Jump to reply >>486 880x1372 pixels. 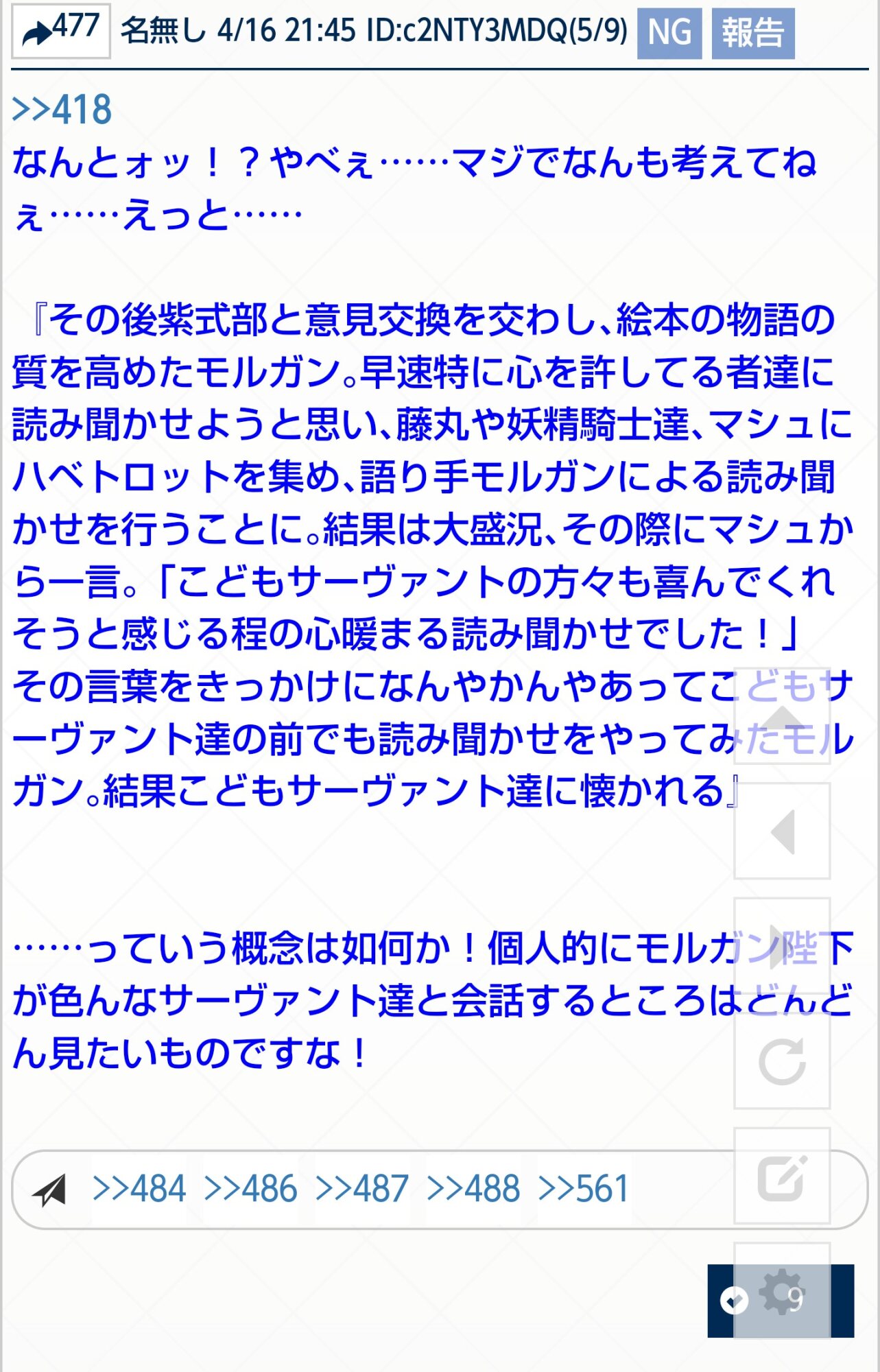(250, 1189)
